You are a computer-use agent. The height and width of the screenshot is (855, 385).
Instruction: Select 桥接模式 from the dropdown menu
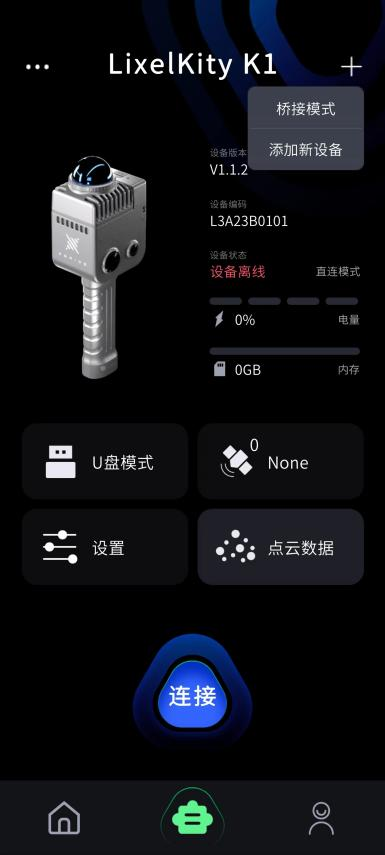click(306, 109)
